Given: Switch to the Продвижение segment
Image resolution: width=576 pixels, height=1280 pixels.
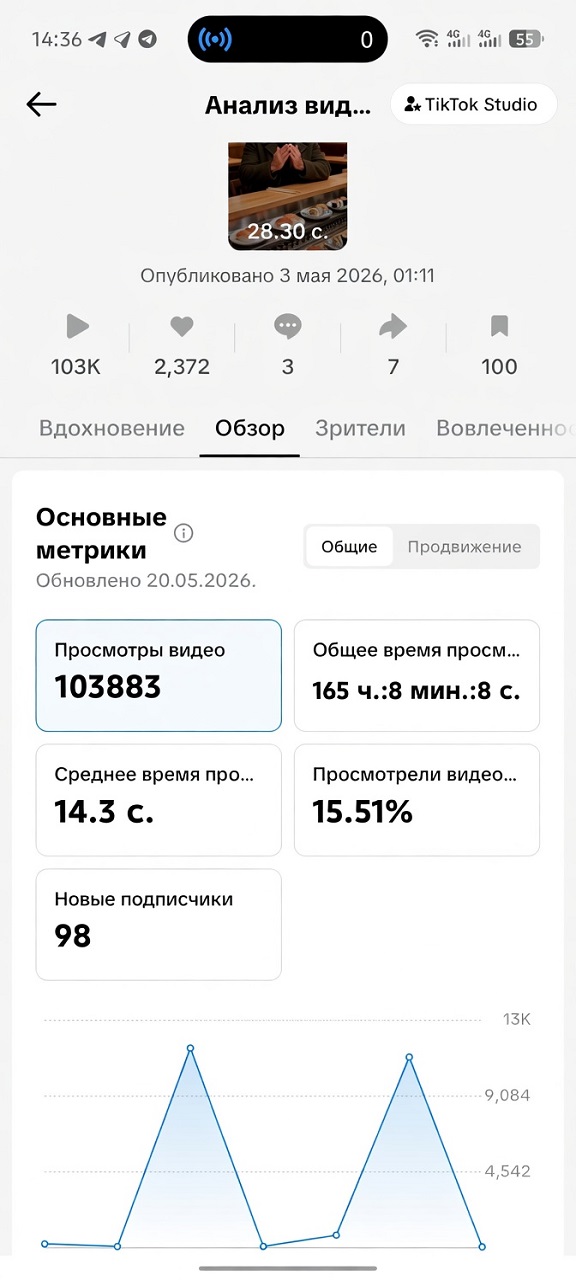Looking at the screenshot, I should (x=464, y=547).
